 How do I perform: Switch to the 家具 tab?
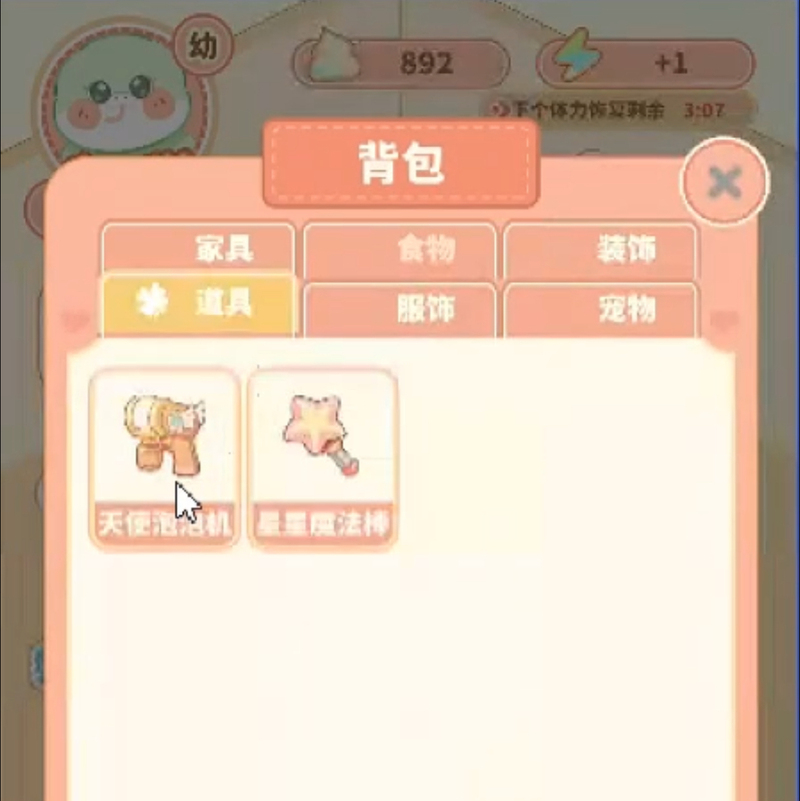198,248
